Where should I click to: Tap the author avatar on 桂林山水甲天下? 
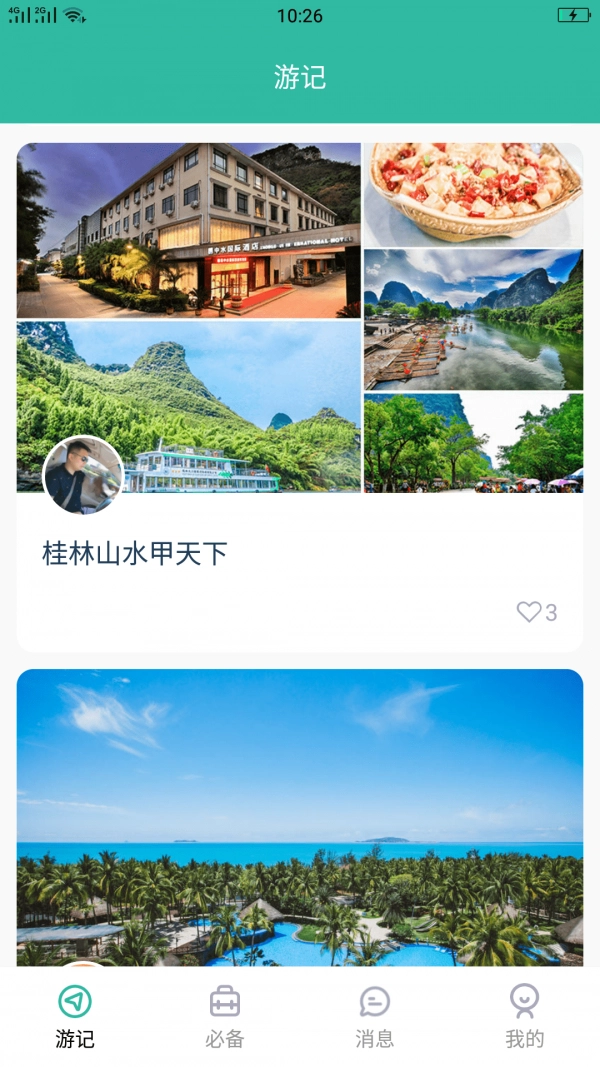tap(84, 476)
